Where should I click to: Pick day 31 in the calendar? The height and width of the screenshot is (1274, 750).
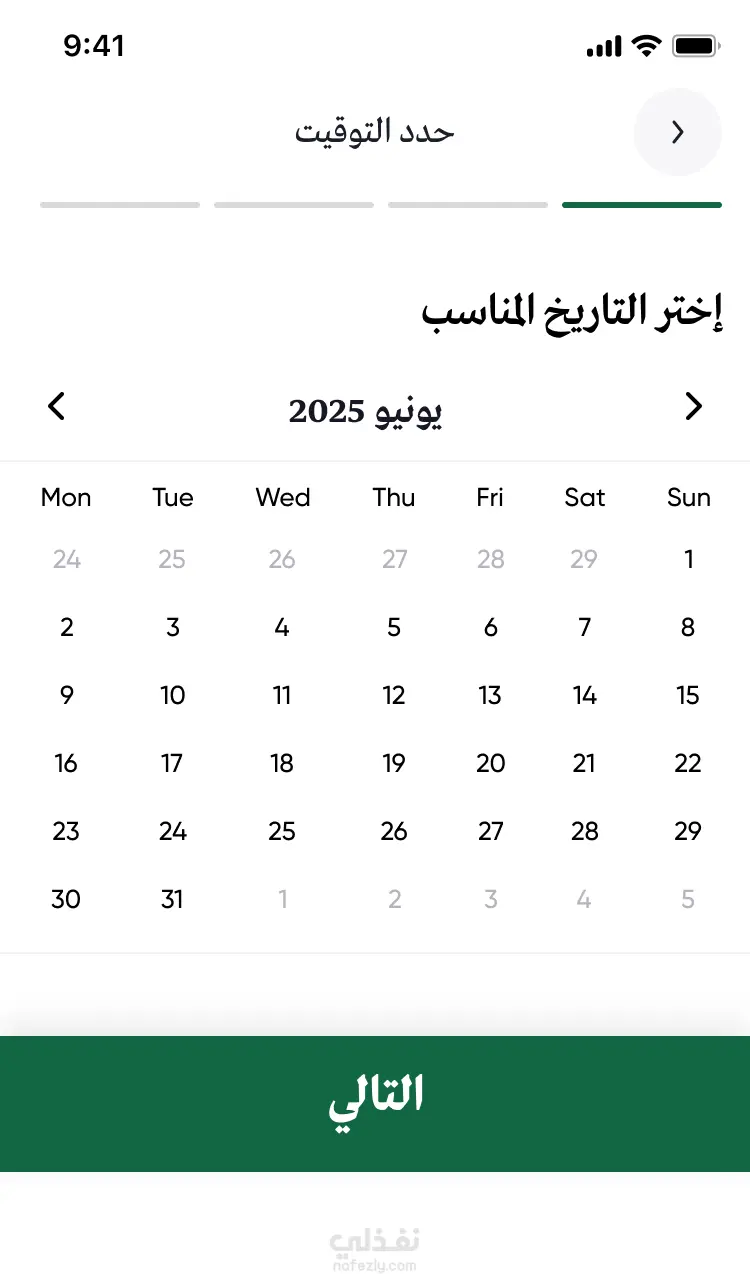tap(172, 899)
